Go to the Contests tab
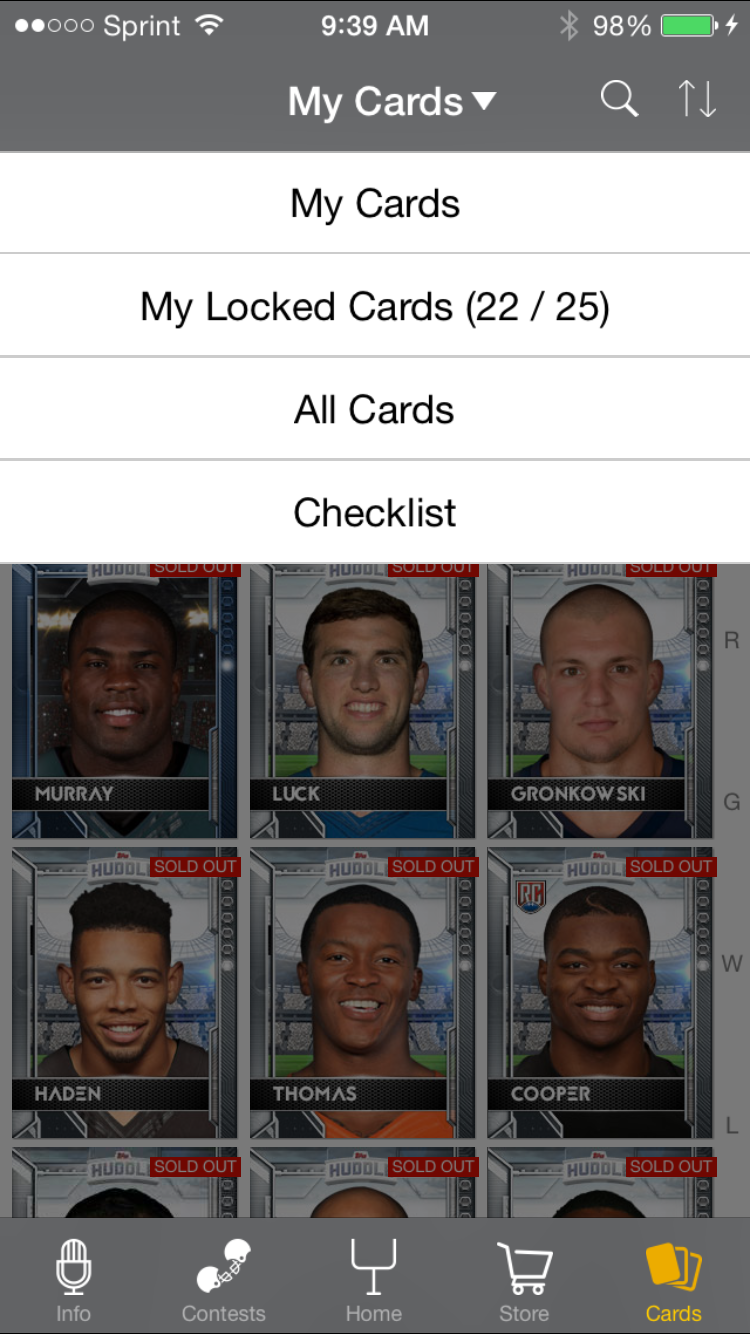750x1334 pixels. click(223, 1280)
